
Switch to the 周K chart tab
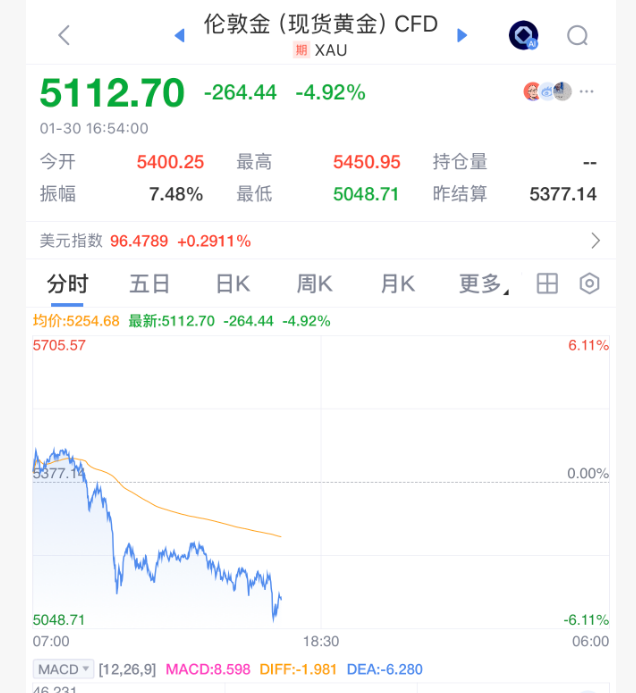pyautogui.click(x=314, y=284)
